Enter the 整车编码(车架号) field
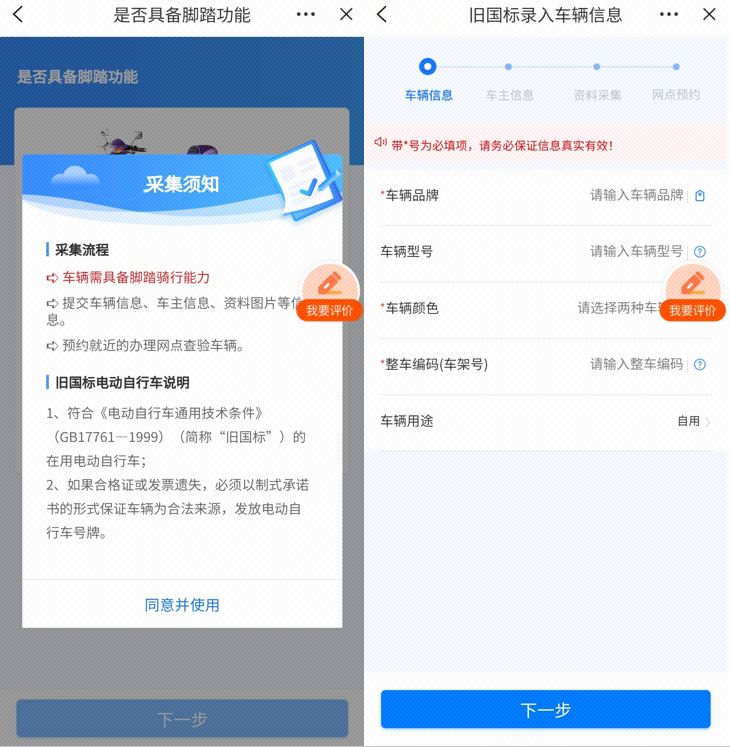 (635, 364)
